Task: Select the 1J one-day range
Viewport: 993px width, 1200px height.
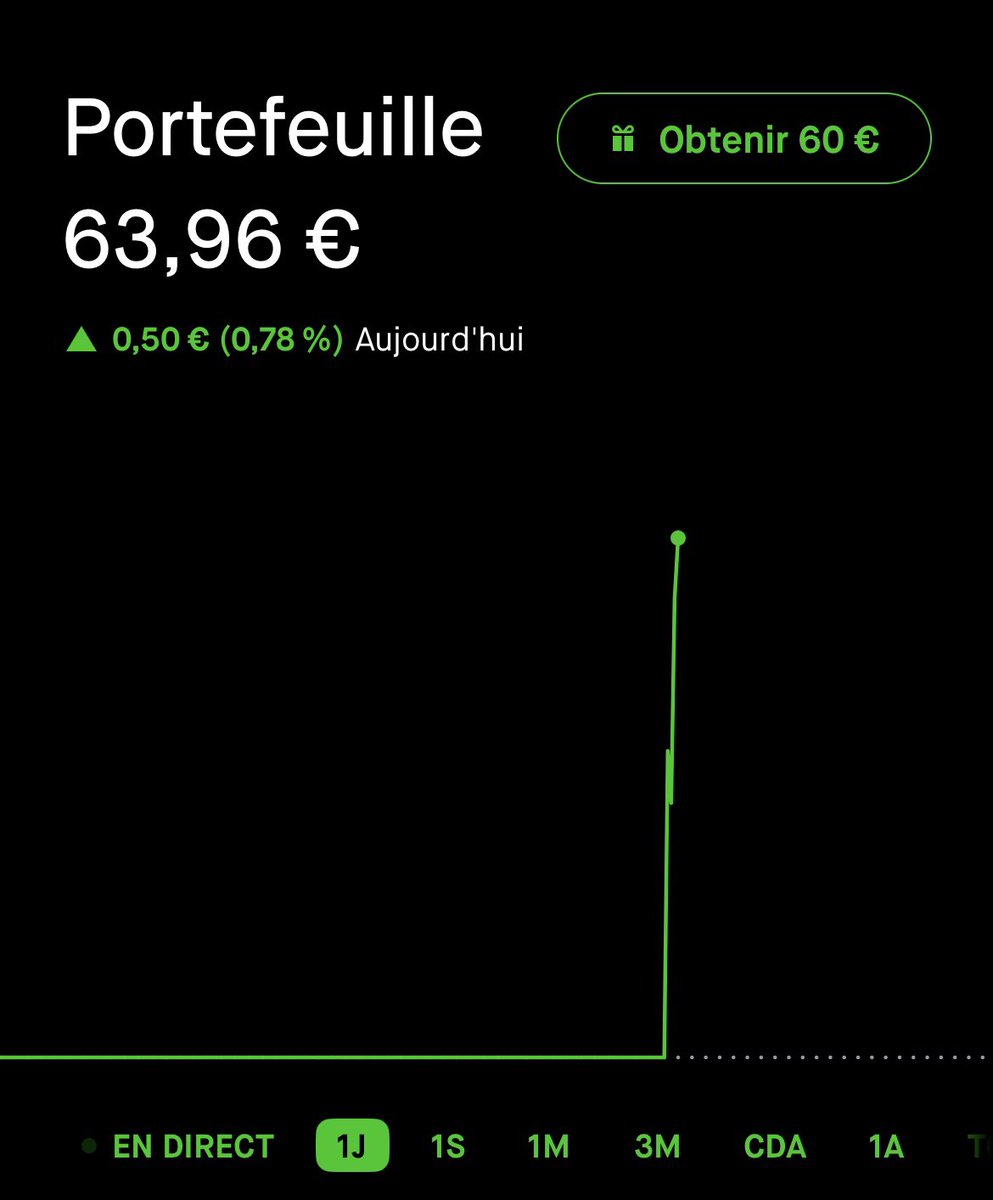Action: pos(352,1146)
